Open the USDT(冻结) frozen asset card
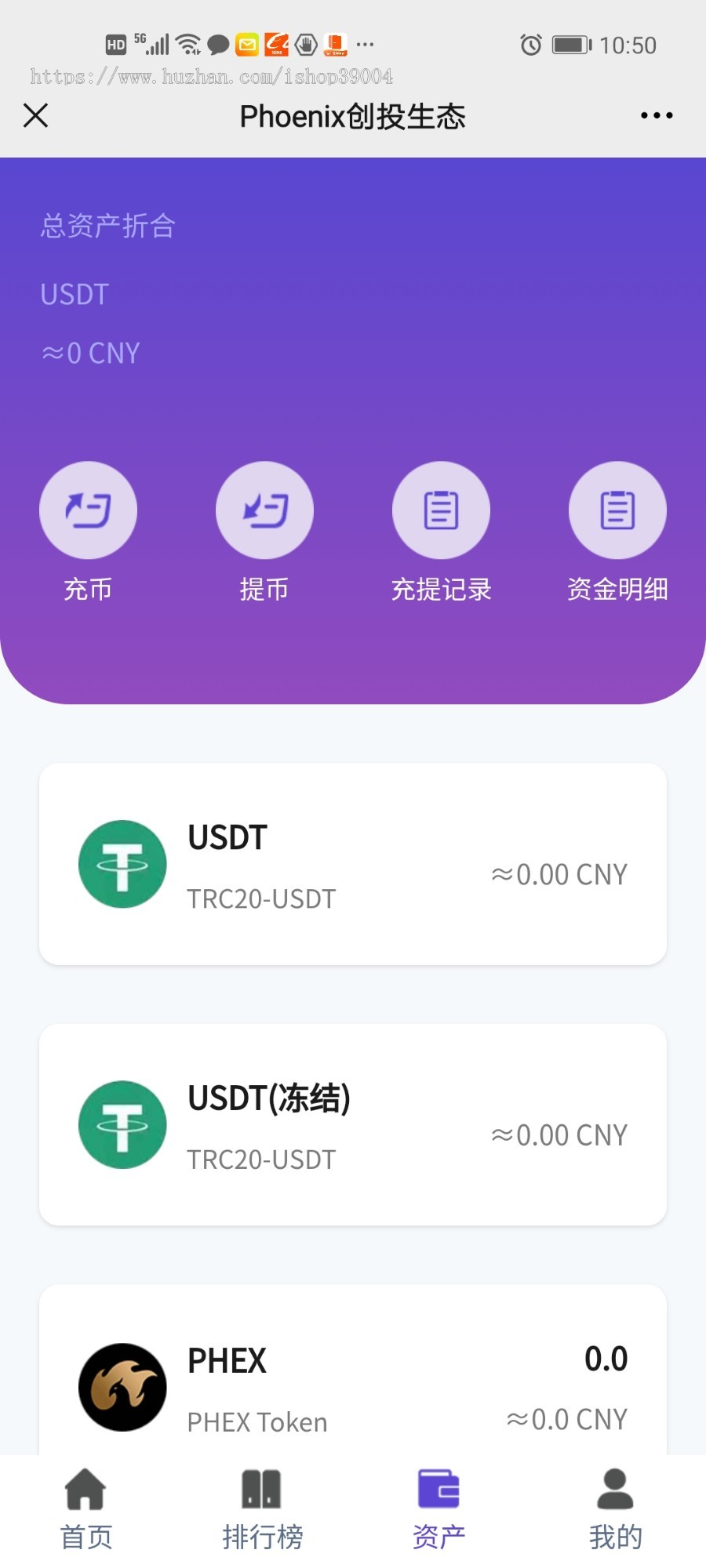This screenshot has height=1568, width=706. click(x=353, y=1125)
